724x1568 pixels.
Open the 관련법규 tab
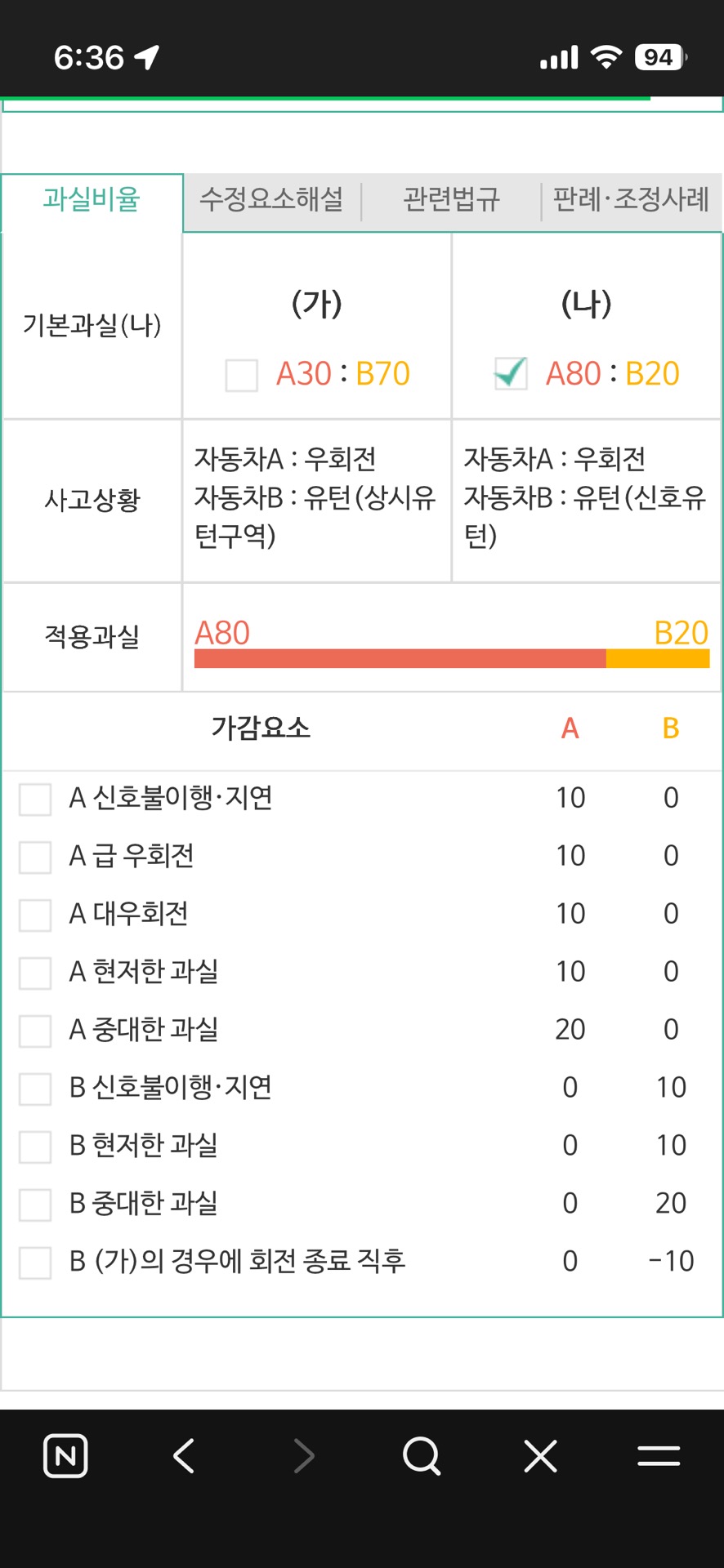coord(451,200)
